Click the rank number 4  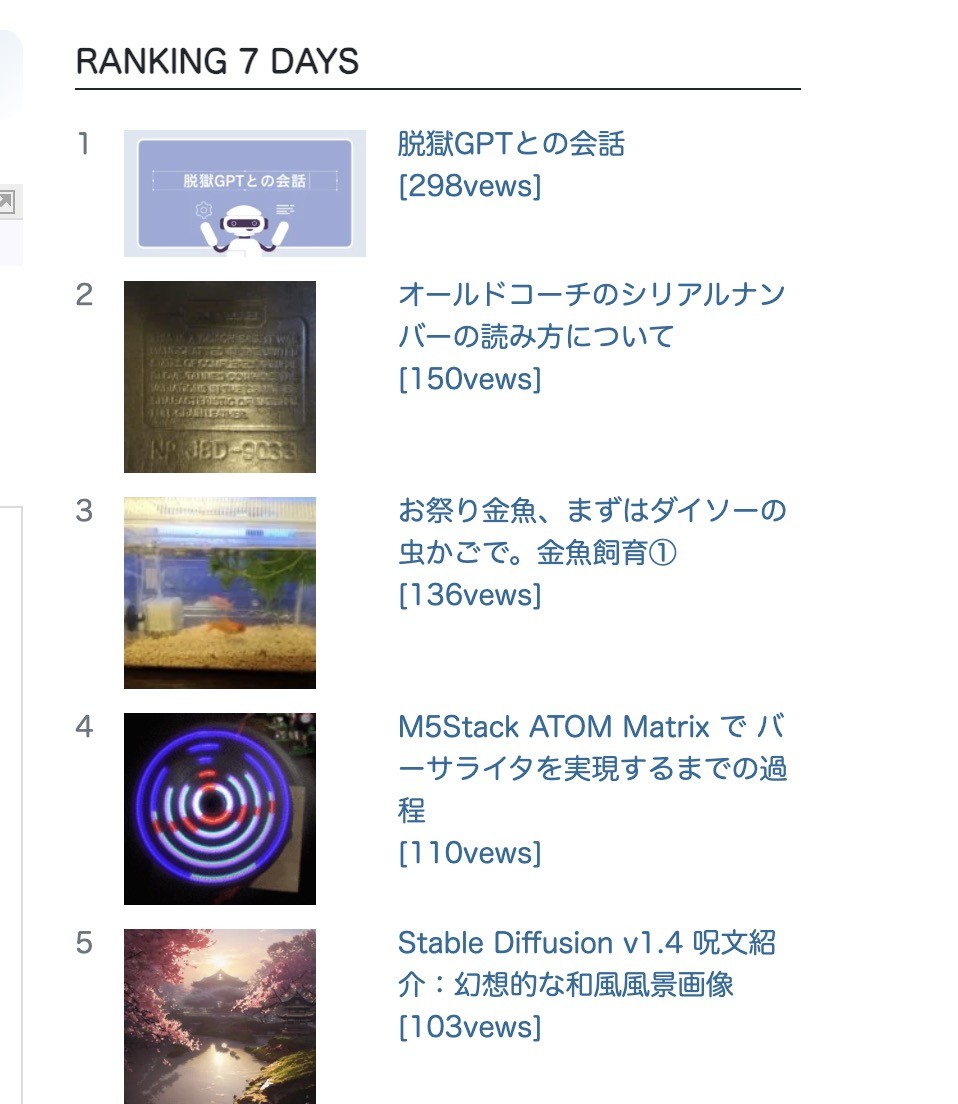[x=83, y=728]
